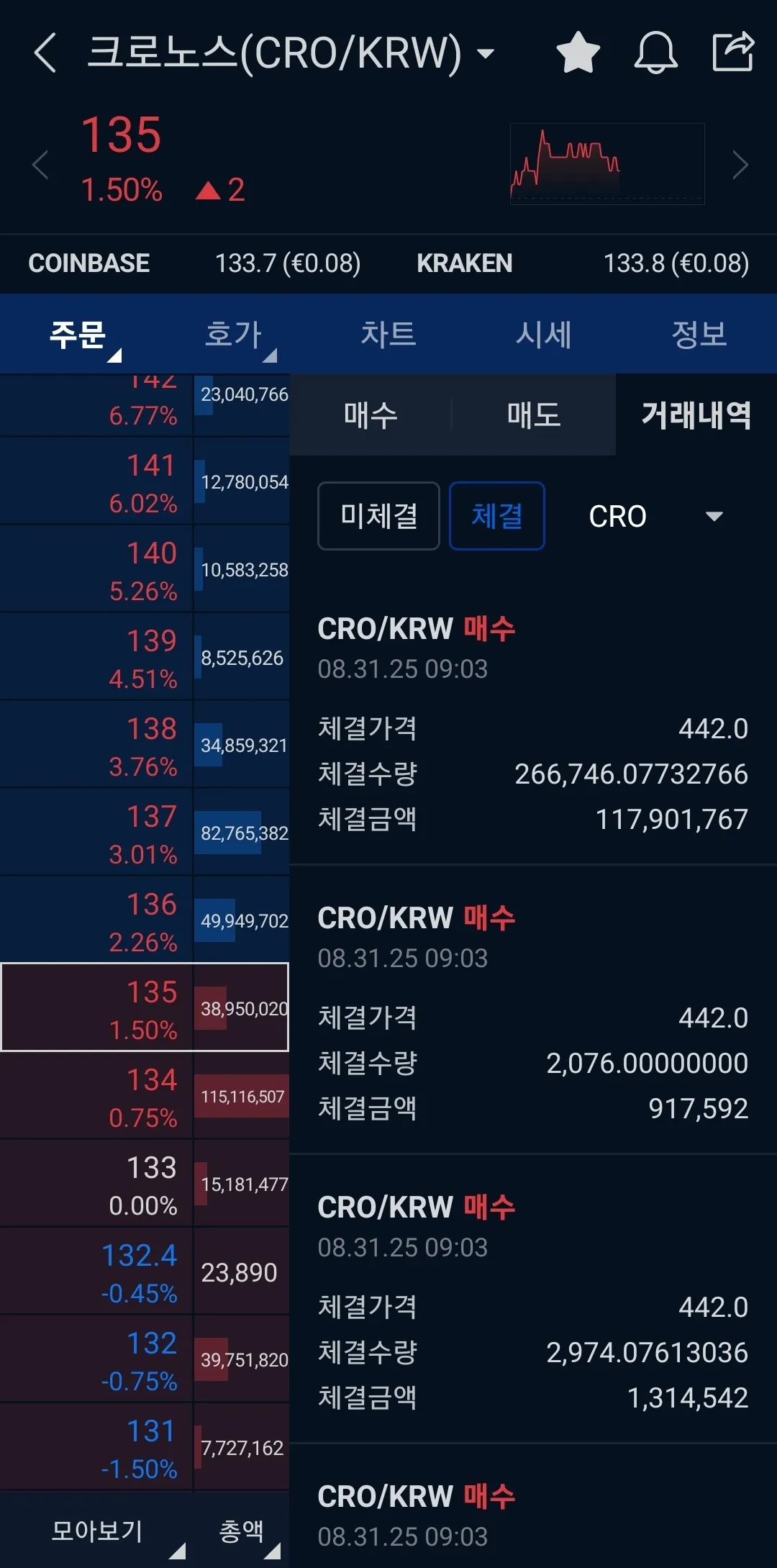Go to next coin with right chevron

click(740, 166)
